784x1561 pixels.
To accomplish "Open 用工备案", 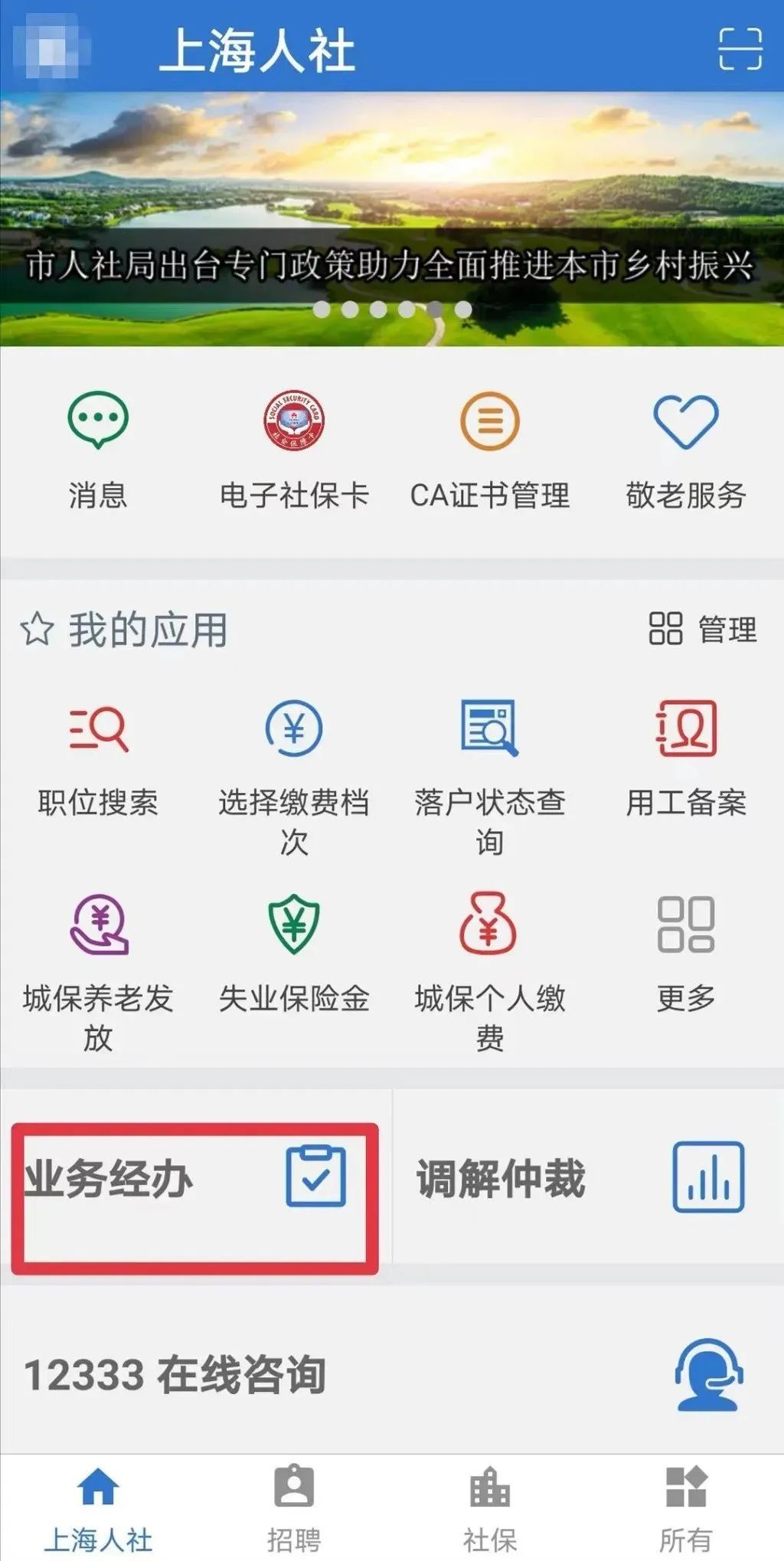I will click(x=685, y=758).
